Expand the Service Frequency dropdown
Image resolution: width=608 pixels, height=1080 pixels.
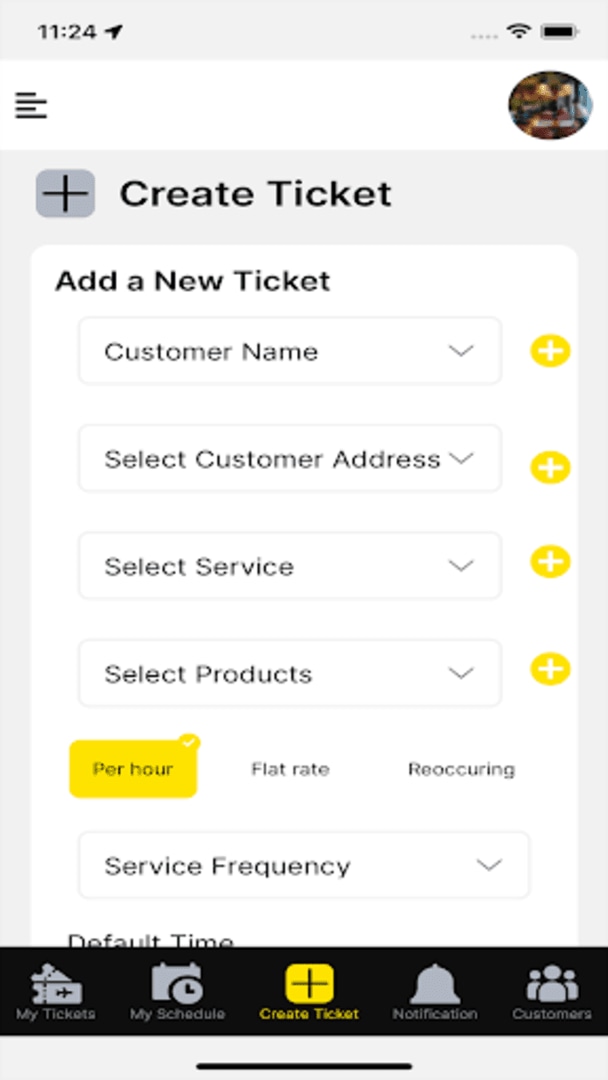[304, 865]
